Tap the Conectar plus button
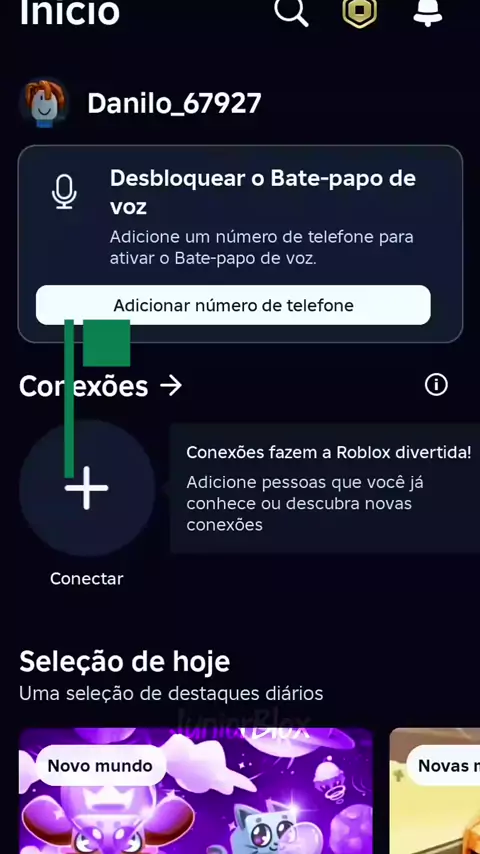The image size is (480, 854). (87, 488)
